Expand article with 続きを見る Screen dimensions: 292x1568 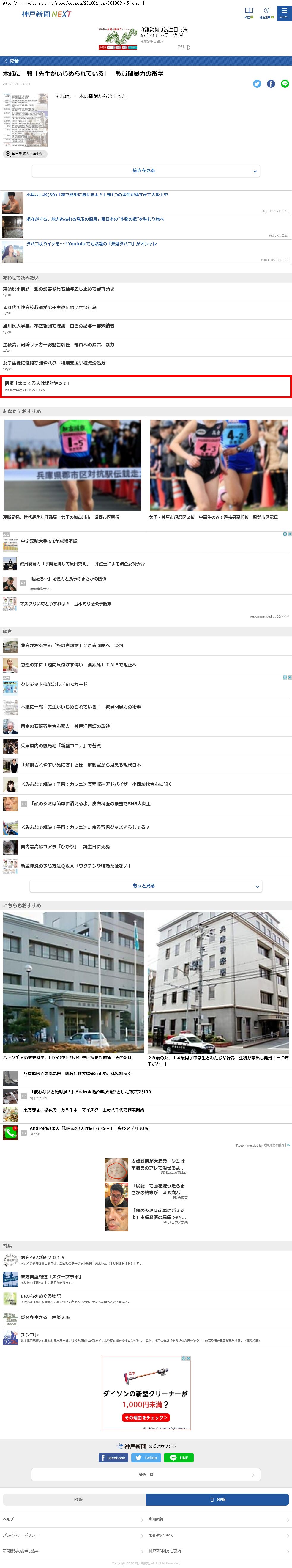tap(146, 171)
